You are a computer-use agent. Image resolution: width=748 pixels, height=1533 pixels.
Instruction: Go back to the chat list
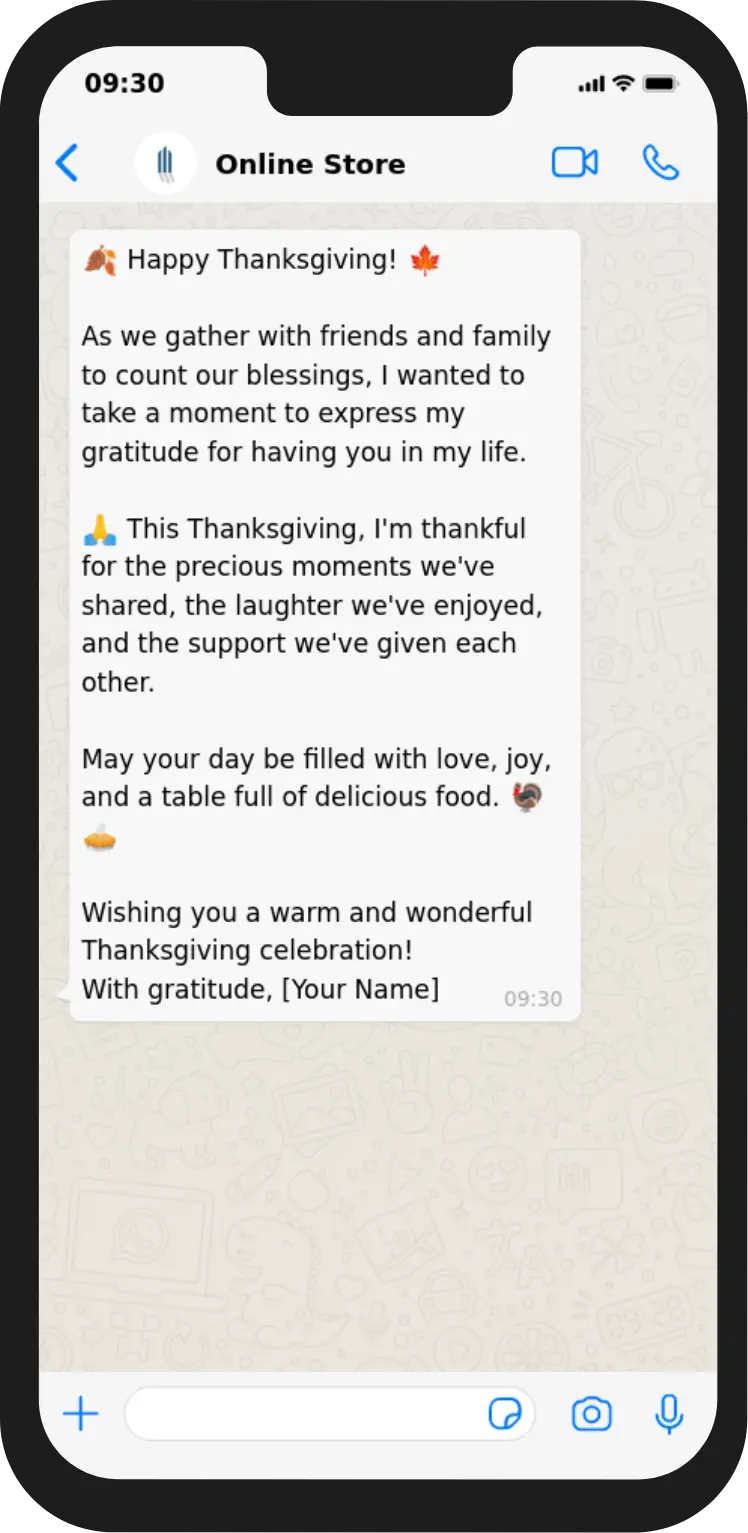click(67, 163)
